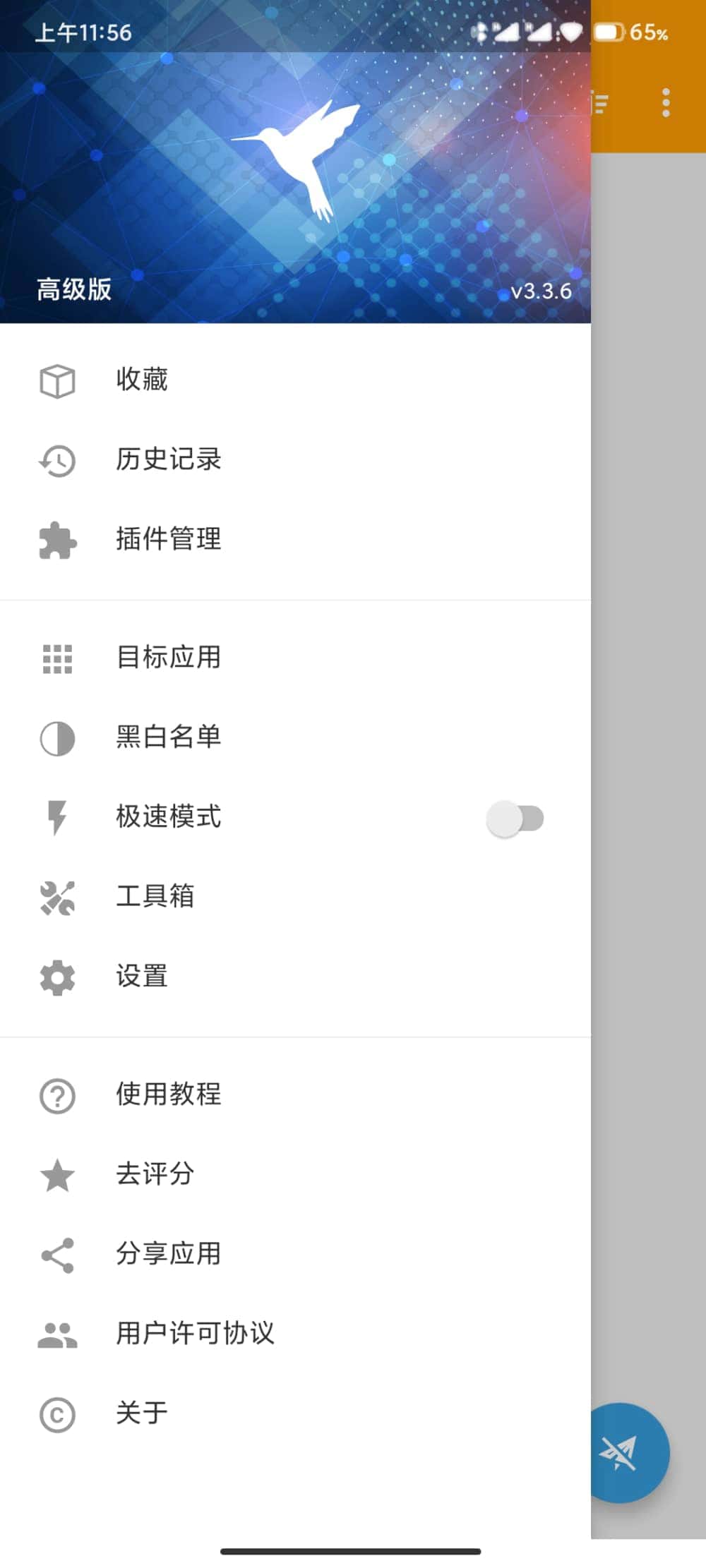
Task: View 使用教程 tutorial
Action: pos(295,1094)
